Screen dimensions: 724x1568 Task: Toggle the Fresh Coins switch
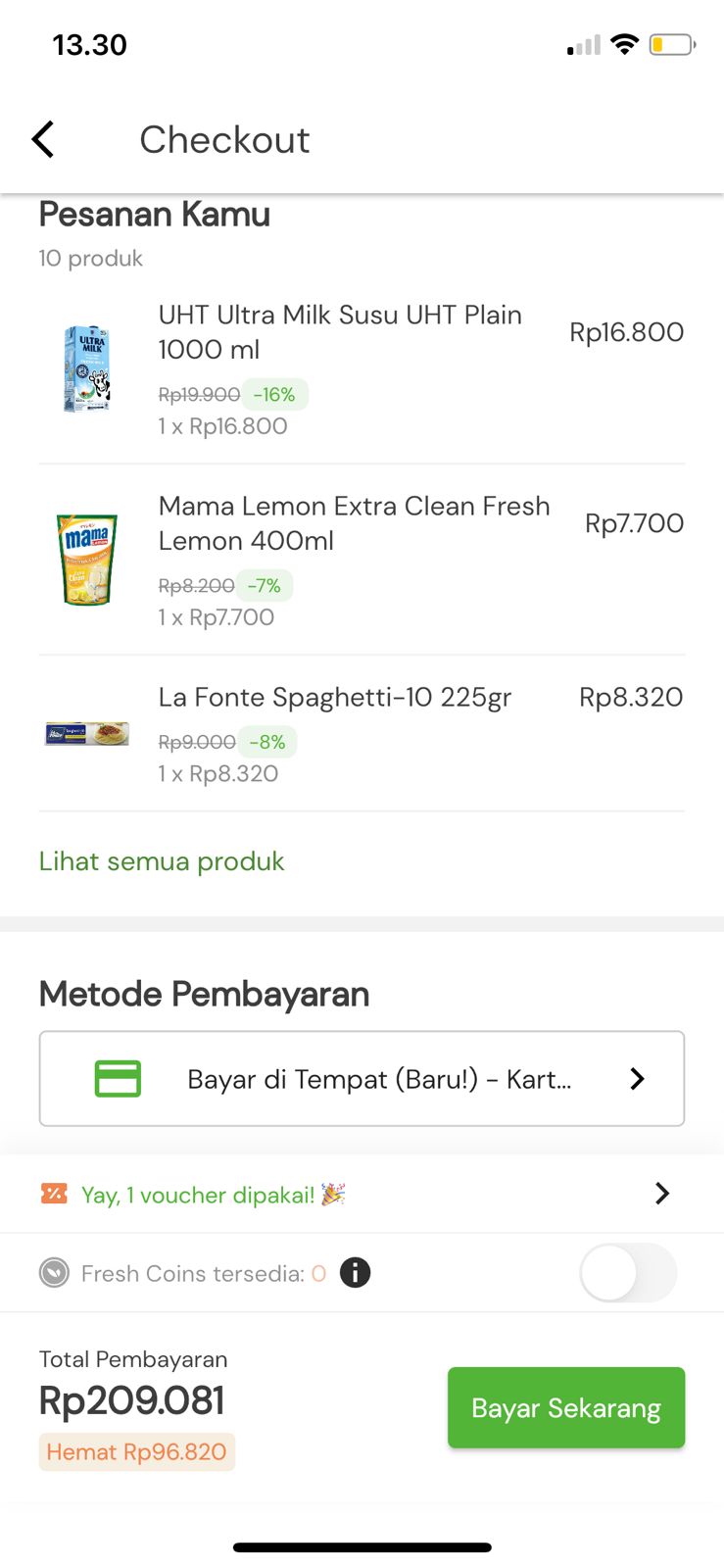pos(628,1273)
